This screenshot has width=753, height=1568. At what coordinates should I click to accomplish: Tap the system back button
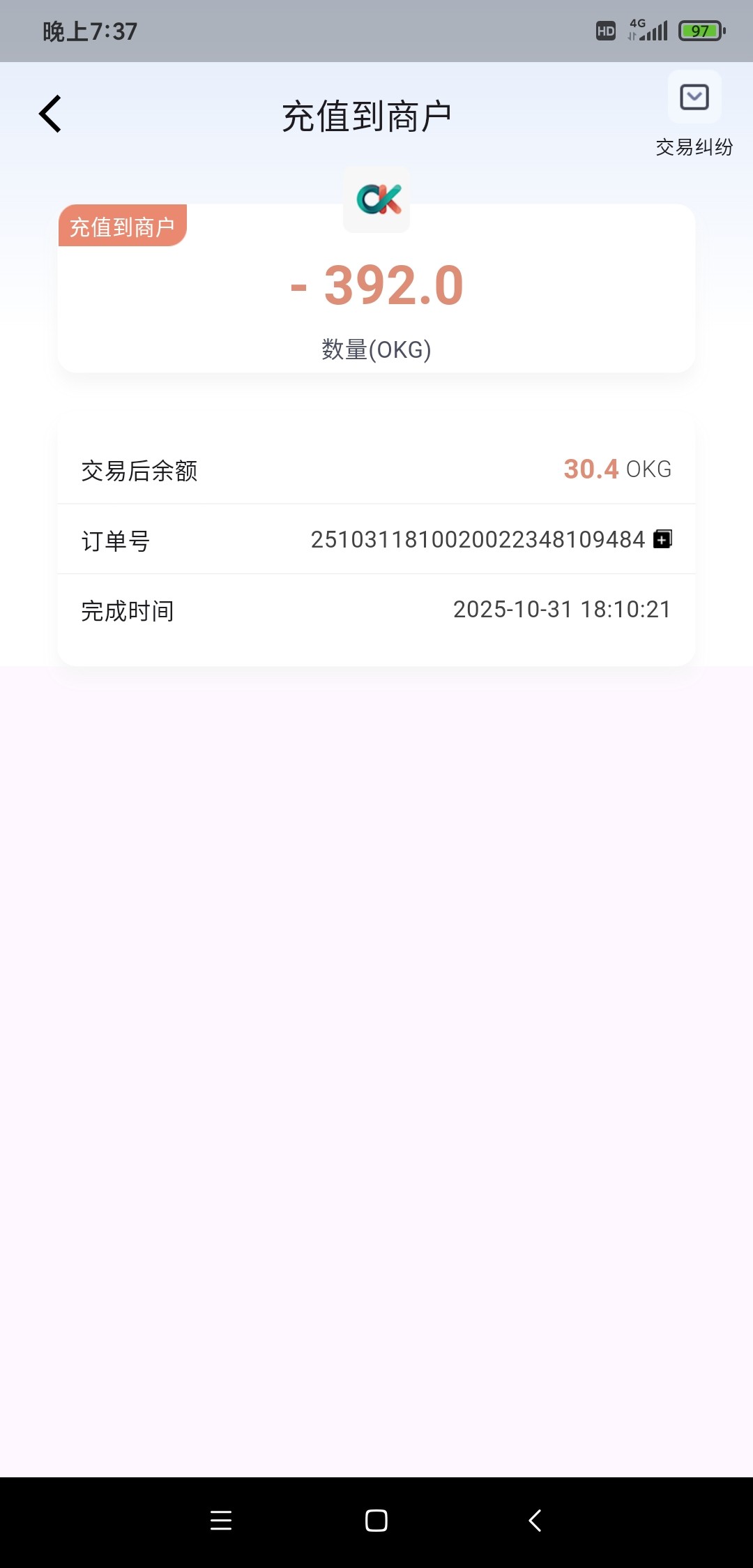tap(535, 1521)
